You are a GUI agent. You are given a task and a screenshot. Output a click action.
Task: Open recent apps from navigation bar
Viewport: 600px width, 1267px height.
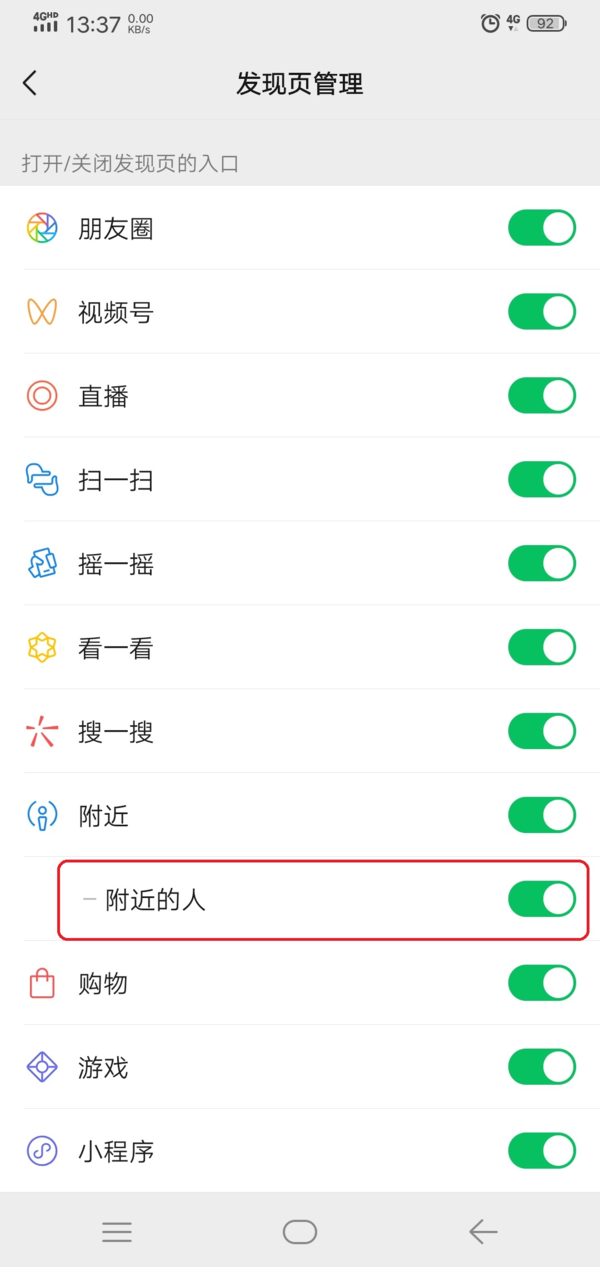(117, 1232)
